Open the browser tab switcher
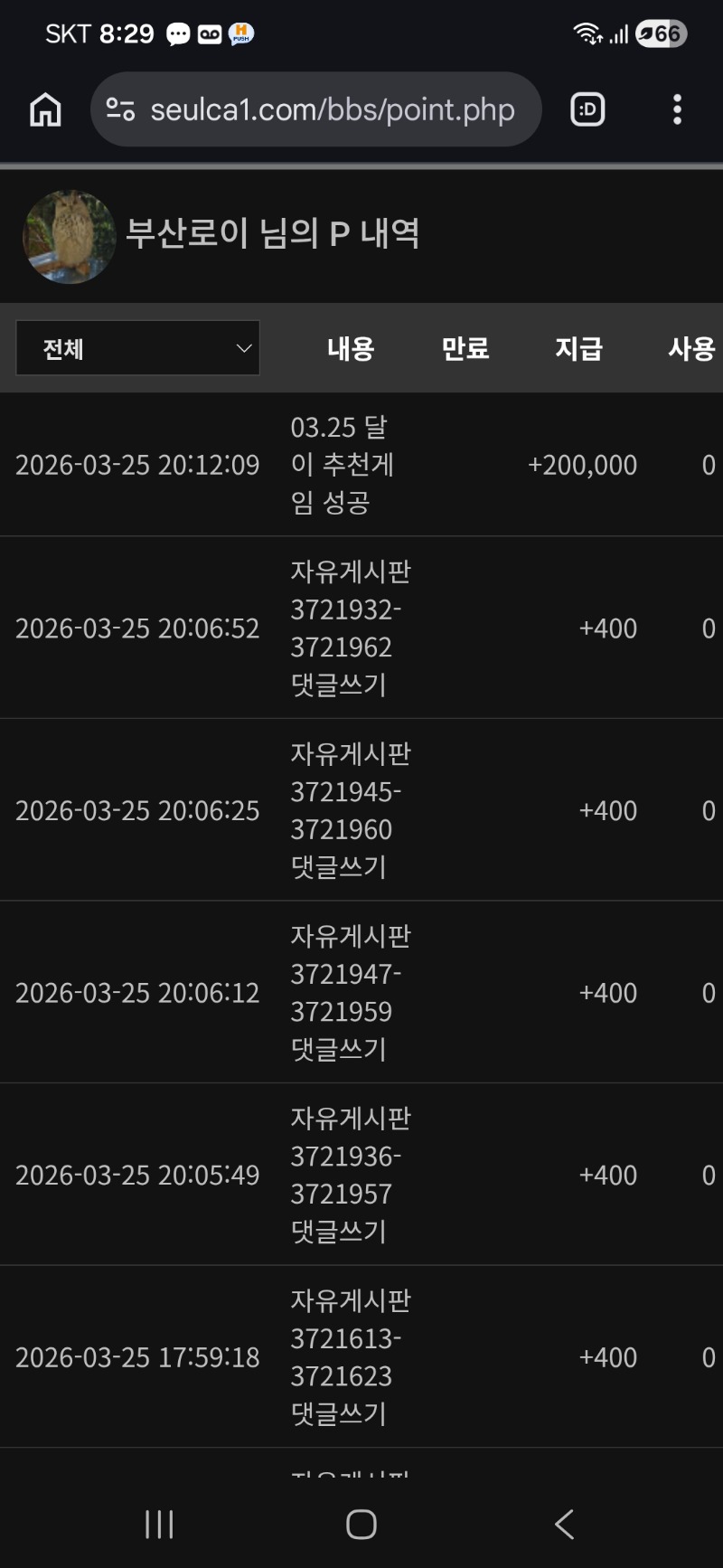This screenshot has width=723, height=1568. (x=587, y=109)
